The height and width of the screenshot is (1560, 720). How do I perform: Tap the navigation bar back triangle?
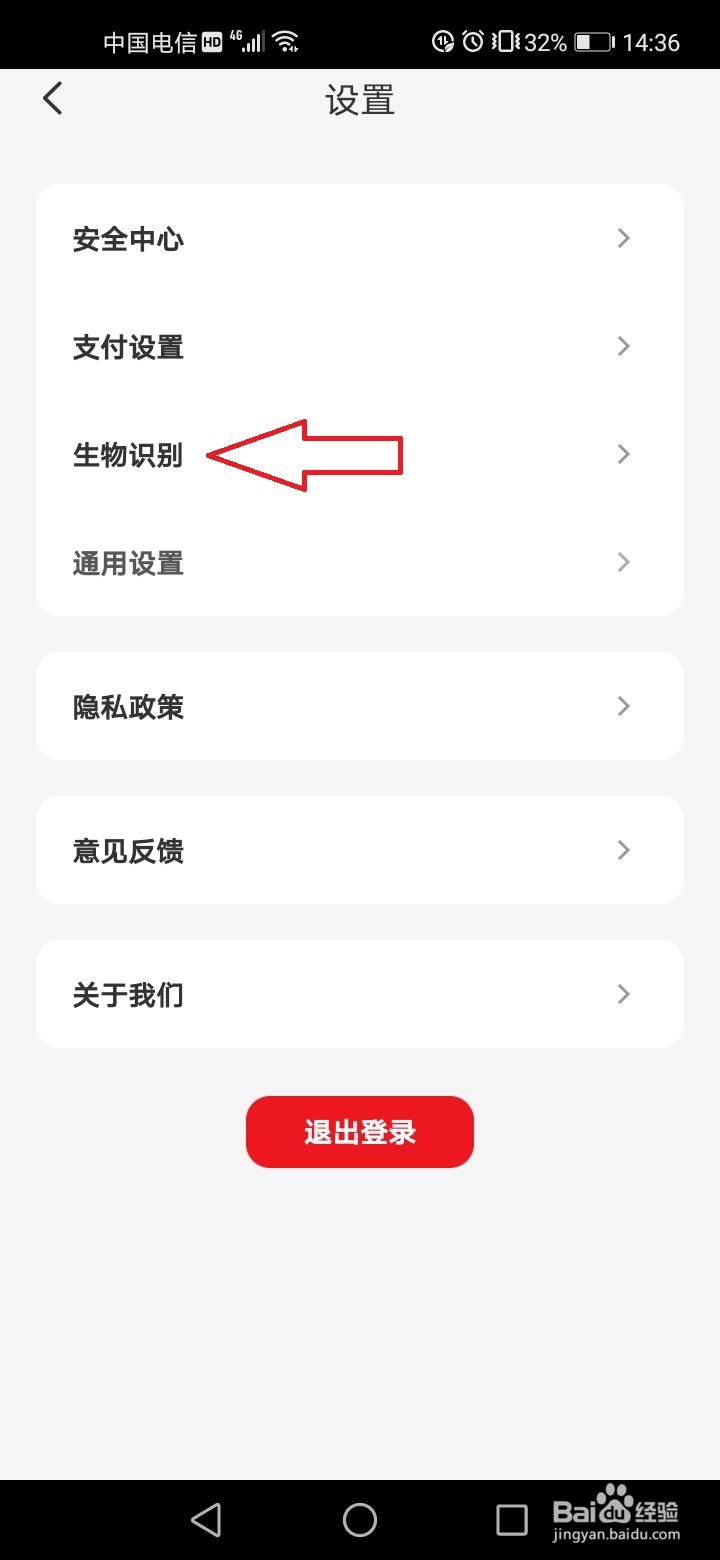pyautogui.click(x=206, y=1519)
